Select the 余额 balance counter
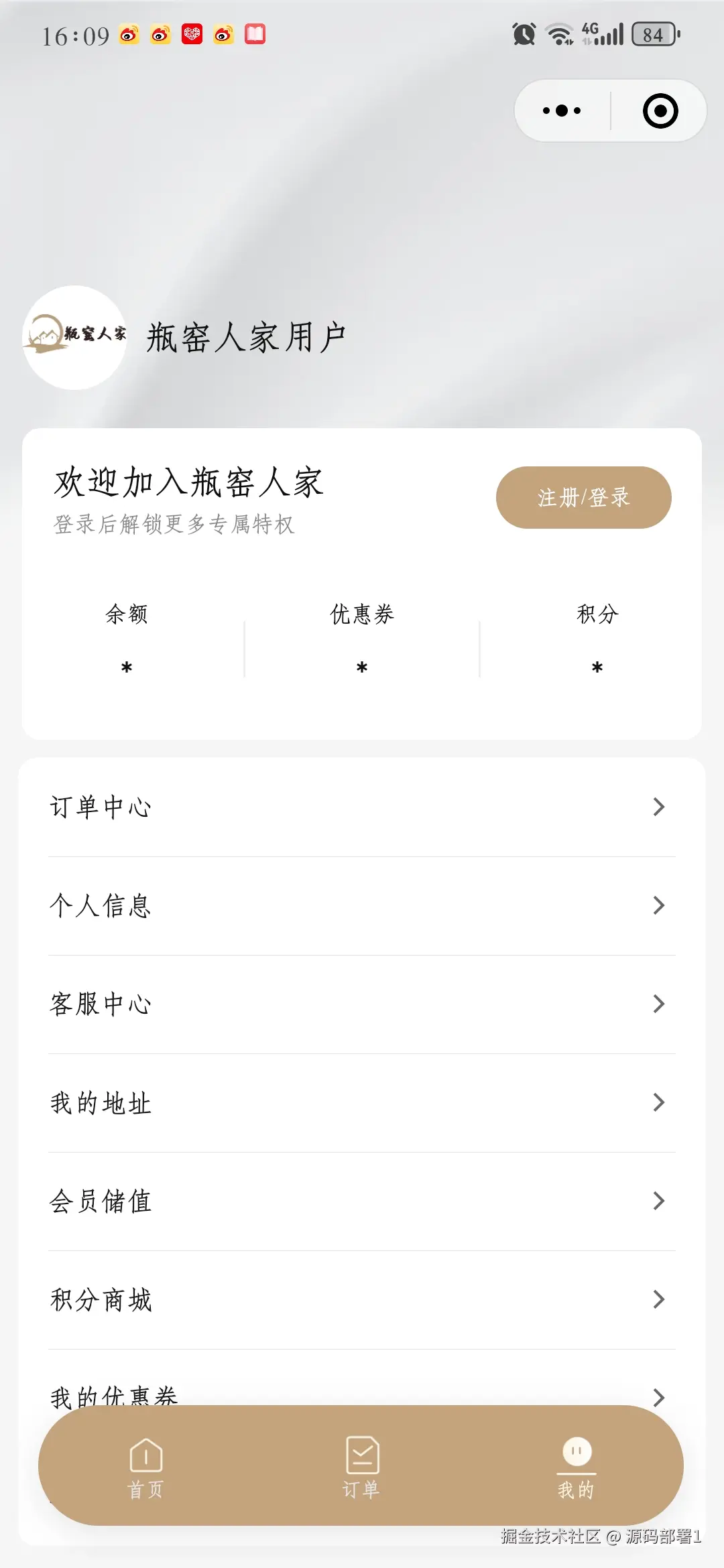724x1568 pixels. (x=129, y=640)
